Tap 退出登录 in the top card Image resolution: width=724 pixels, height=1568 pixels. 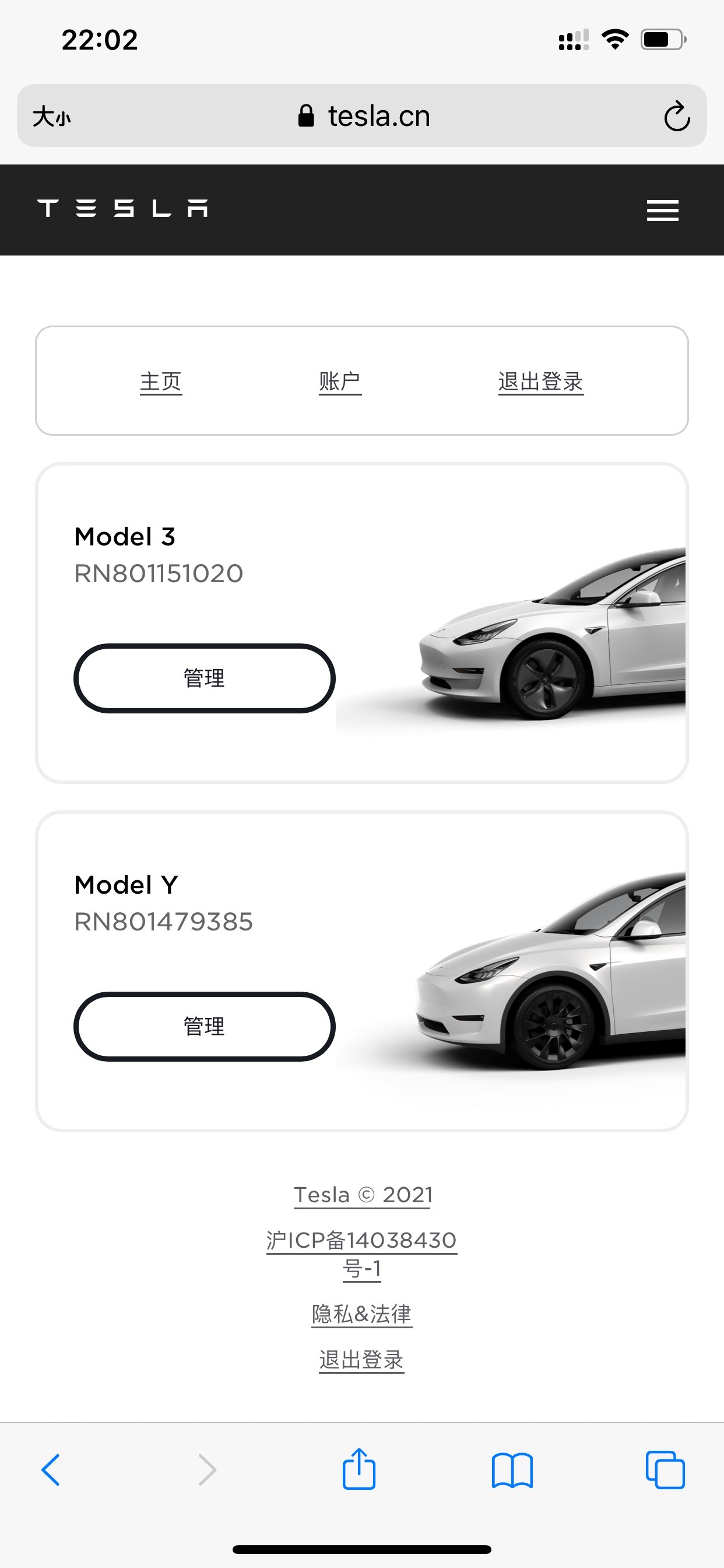[540, 381]
